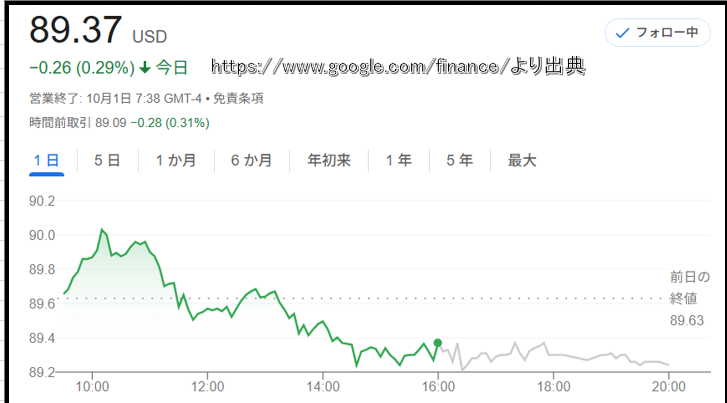Show the 1か月 chart range

click(175, 160)
